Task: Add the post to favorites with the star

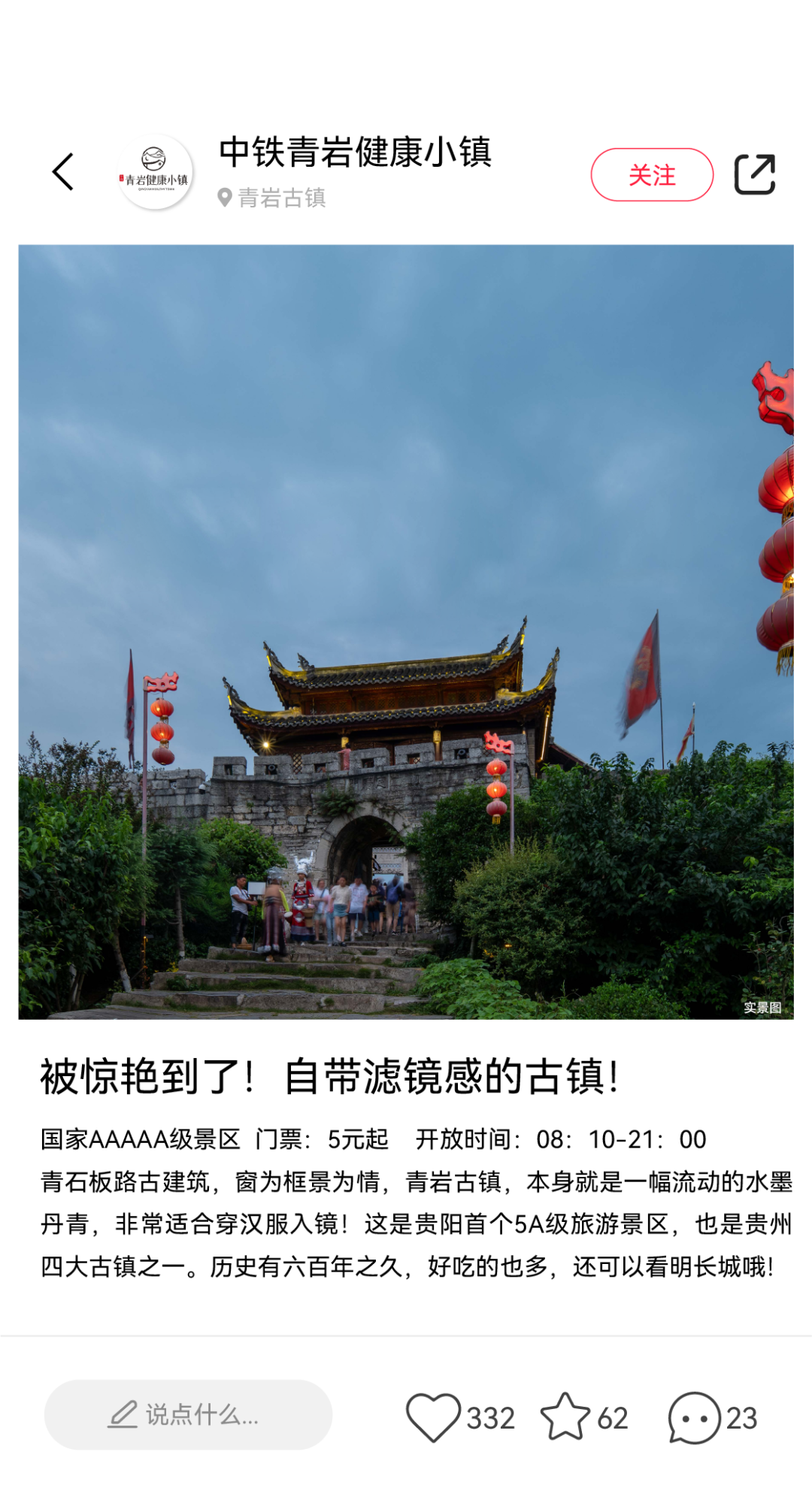Action: point(565,1417)
